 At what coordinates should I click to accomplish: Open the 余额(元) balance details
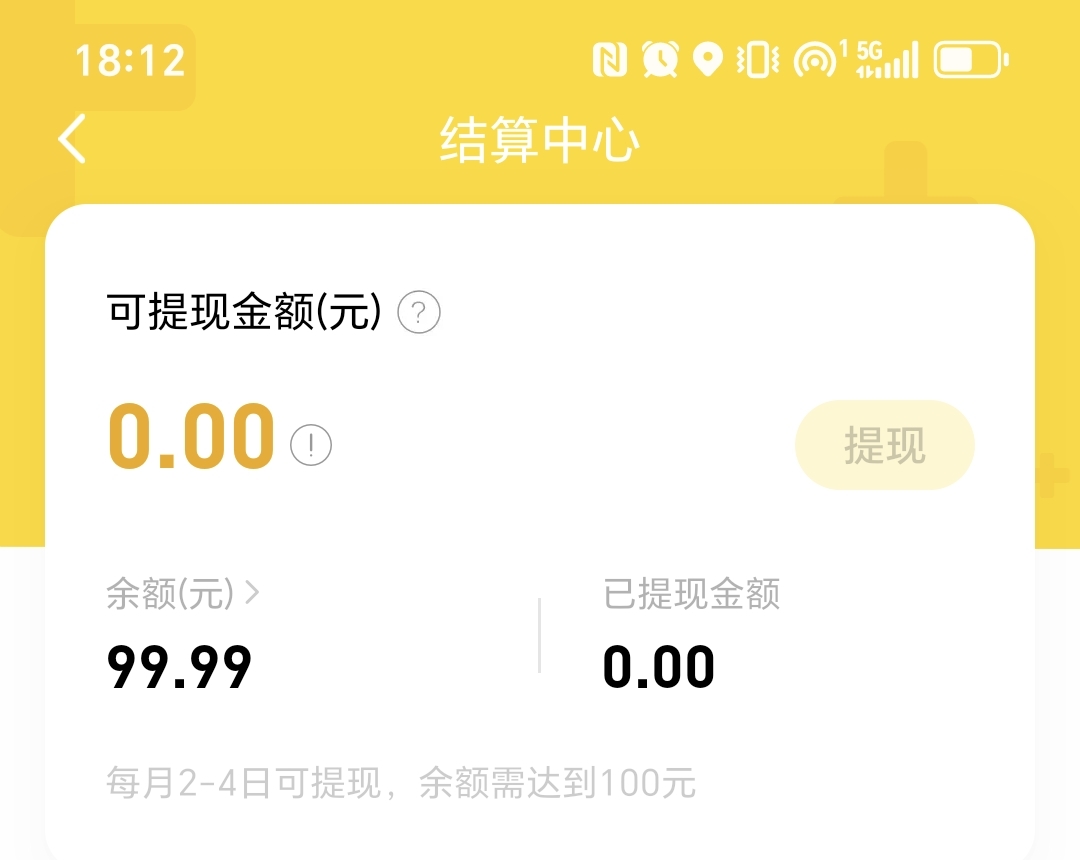183,594
